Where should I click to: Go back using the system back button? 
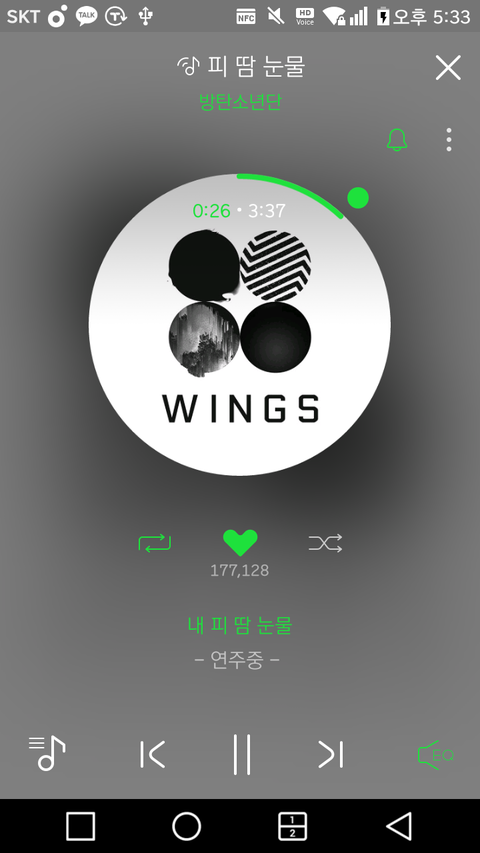pyautogui.click(x=399, y=826)
